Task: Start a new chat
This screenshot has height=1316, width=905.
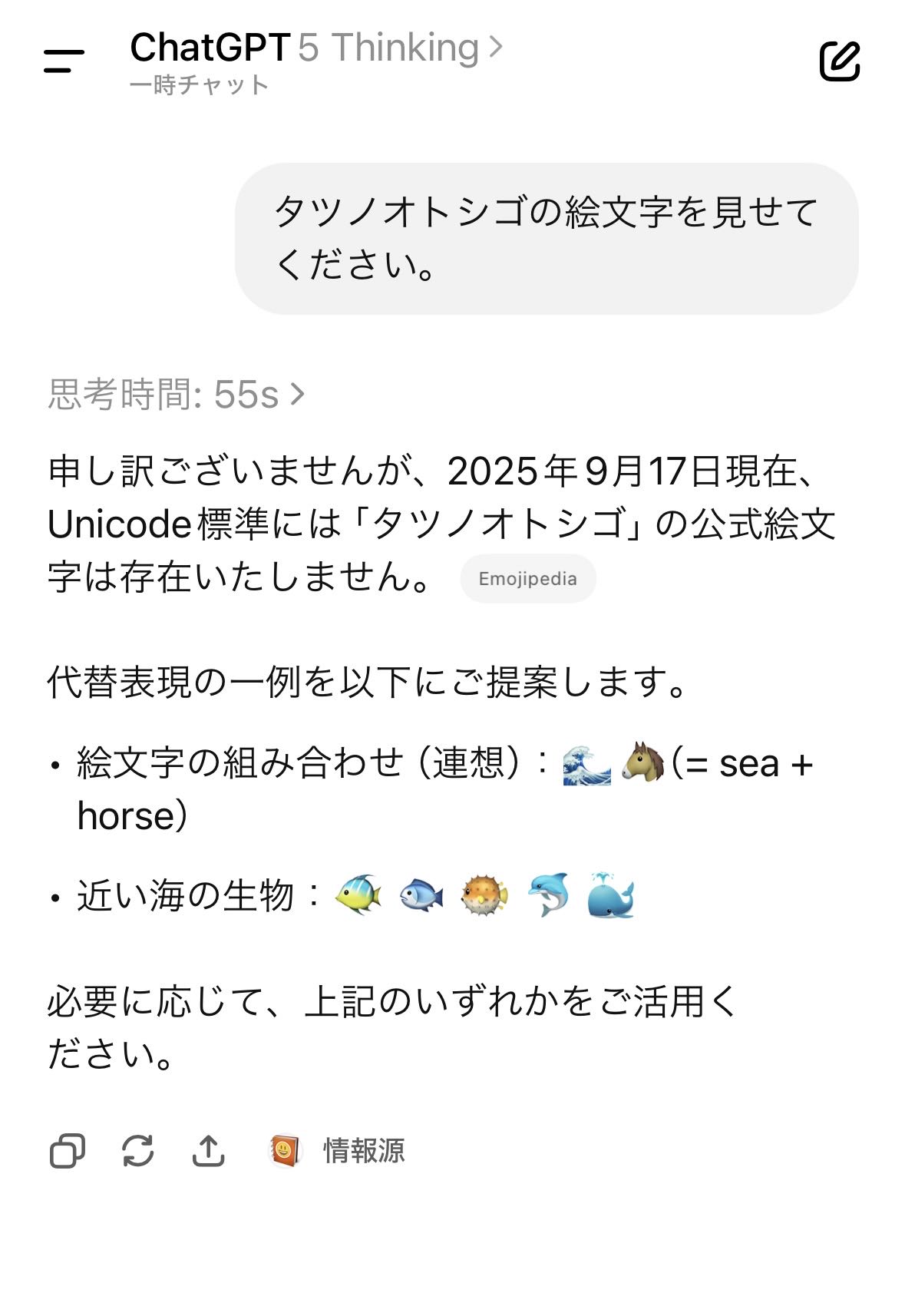Action: click(839, 61)
